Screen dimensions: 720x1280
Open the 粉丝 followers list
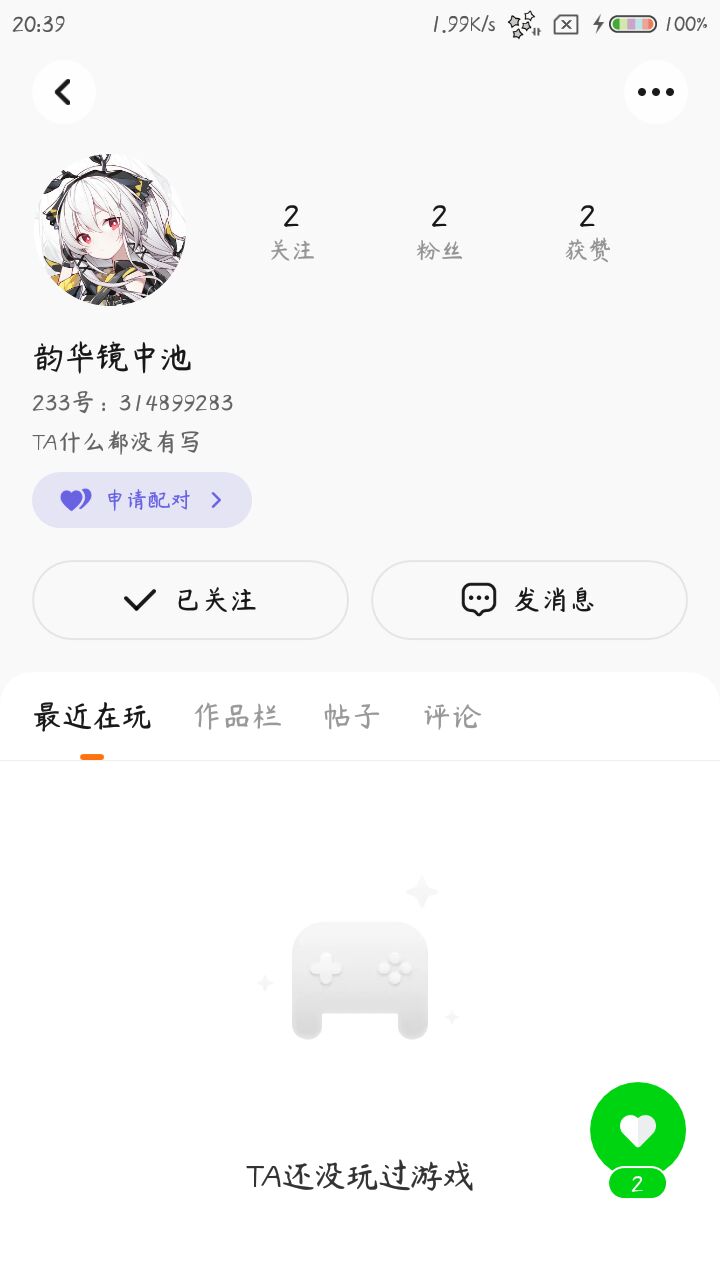[439, 232]
